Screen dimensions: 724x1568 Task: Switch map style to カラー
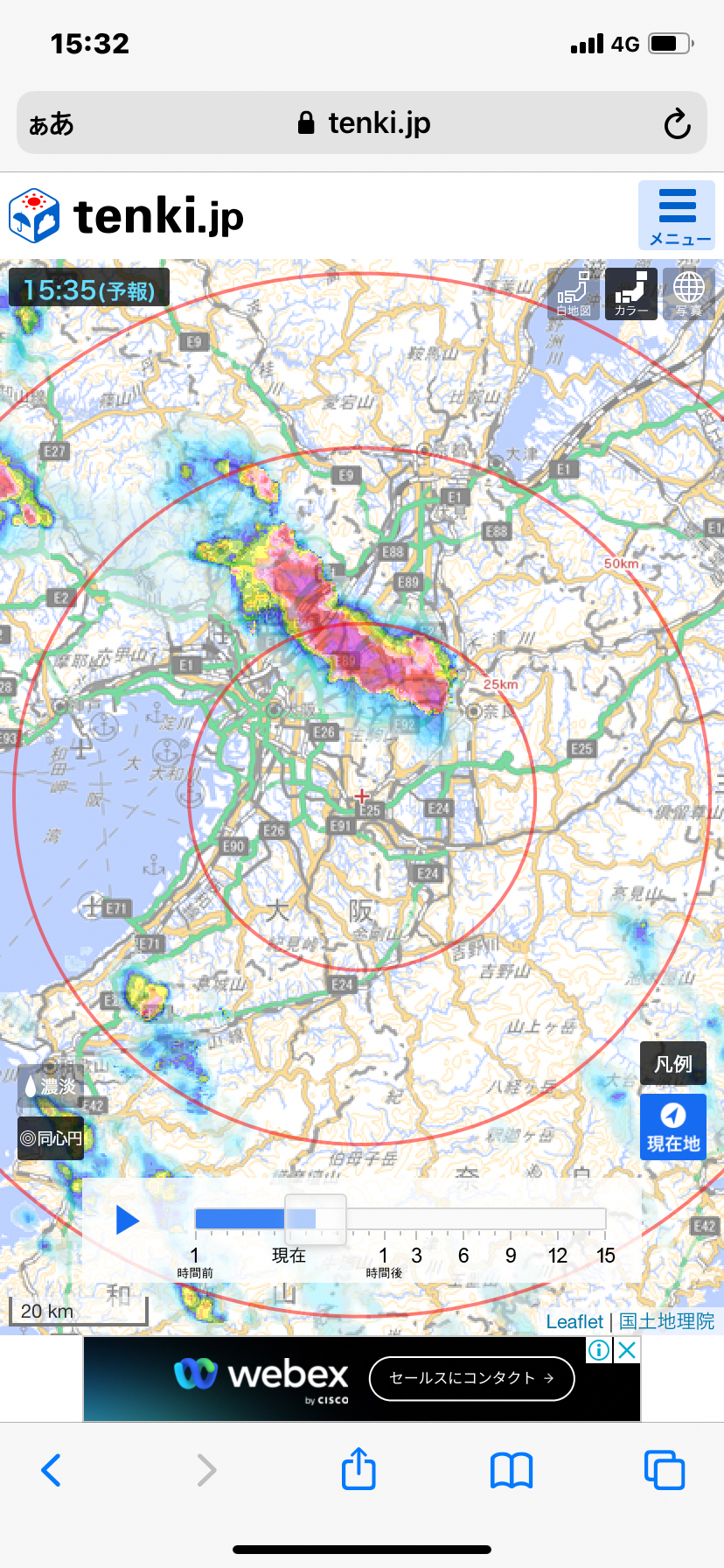631,294
